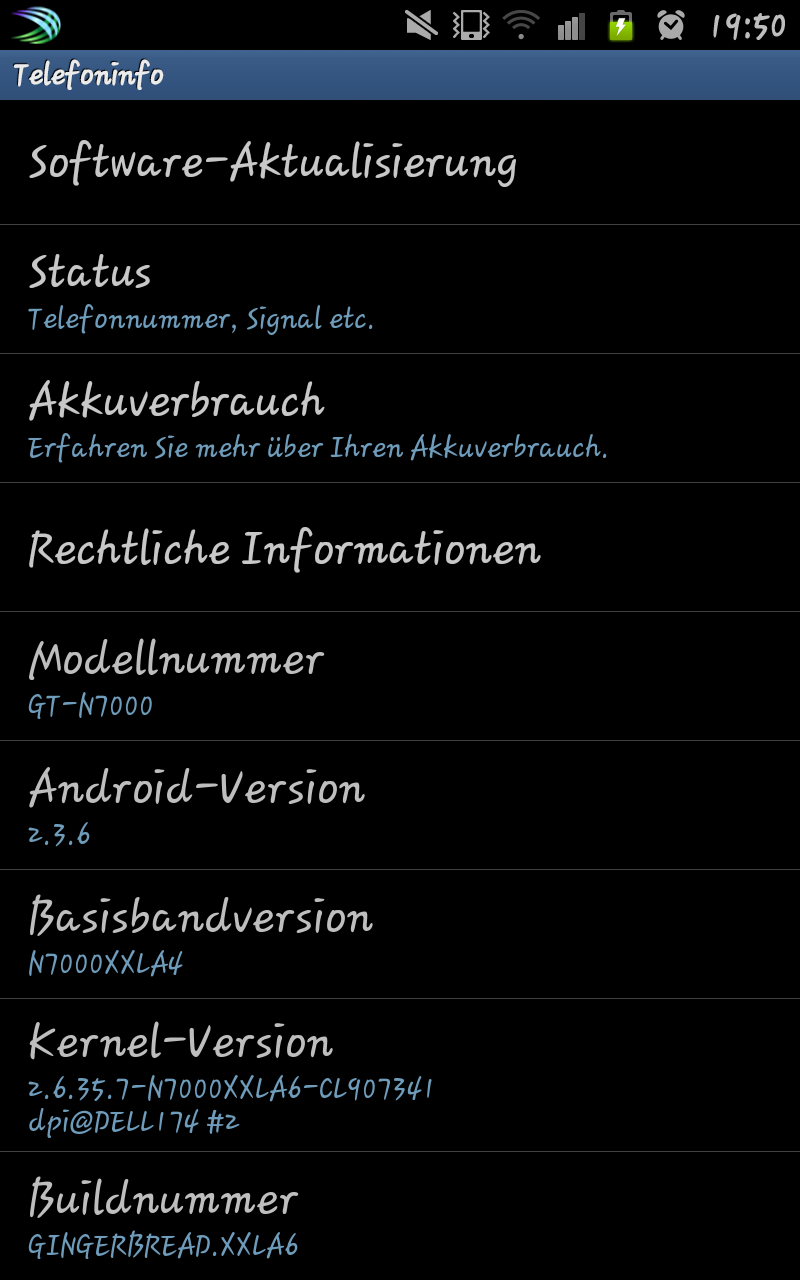This screenshot has width=800, height=1280.
Task: Select the Basisbandversion row
Action: 400,934
